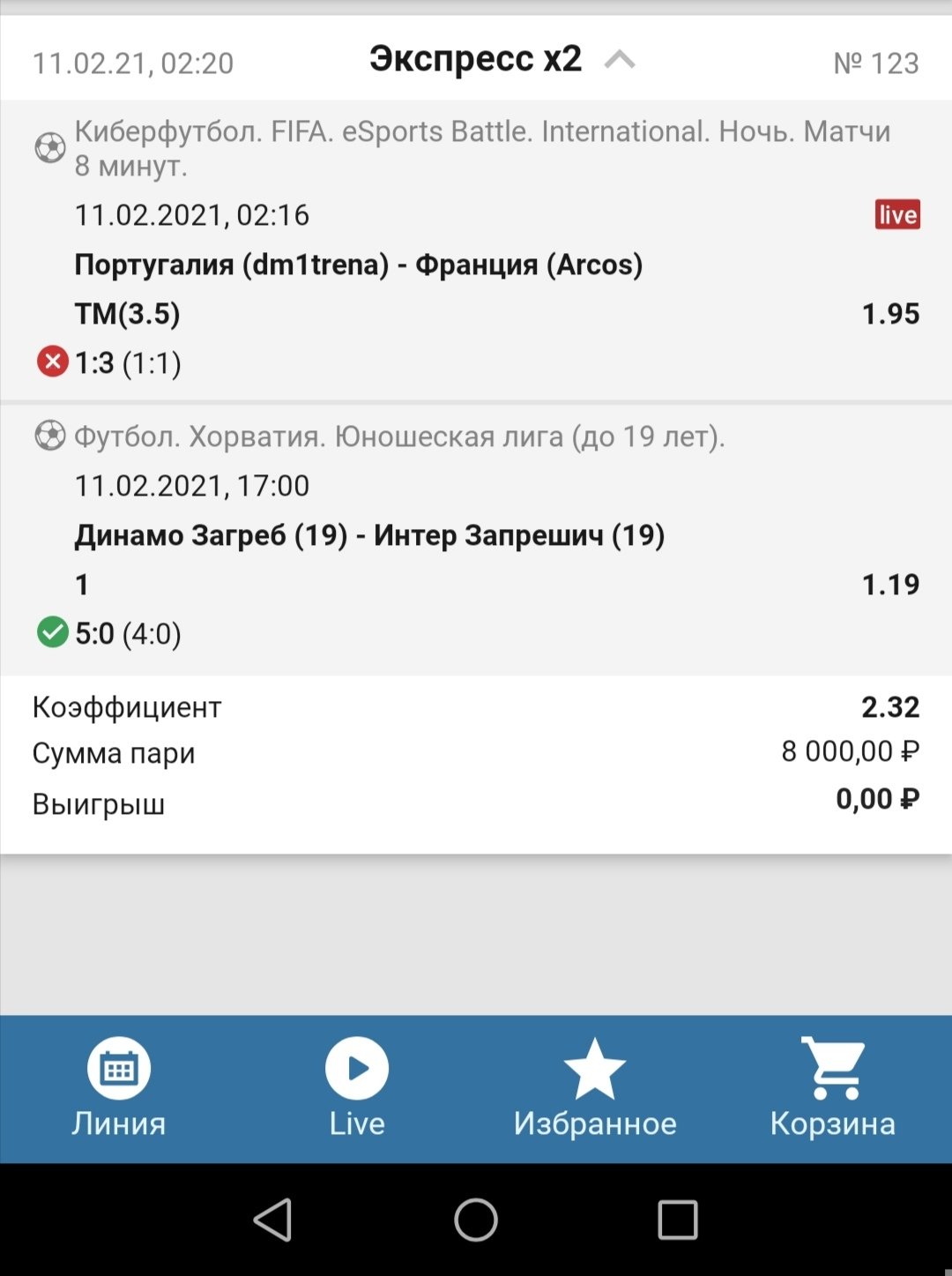This screenshot has width=952, height=1276.
Task: Open the Live tab
Action: tap(357, 1087)
